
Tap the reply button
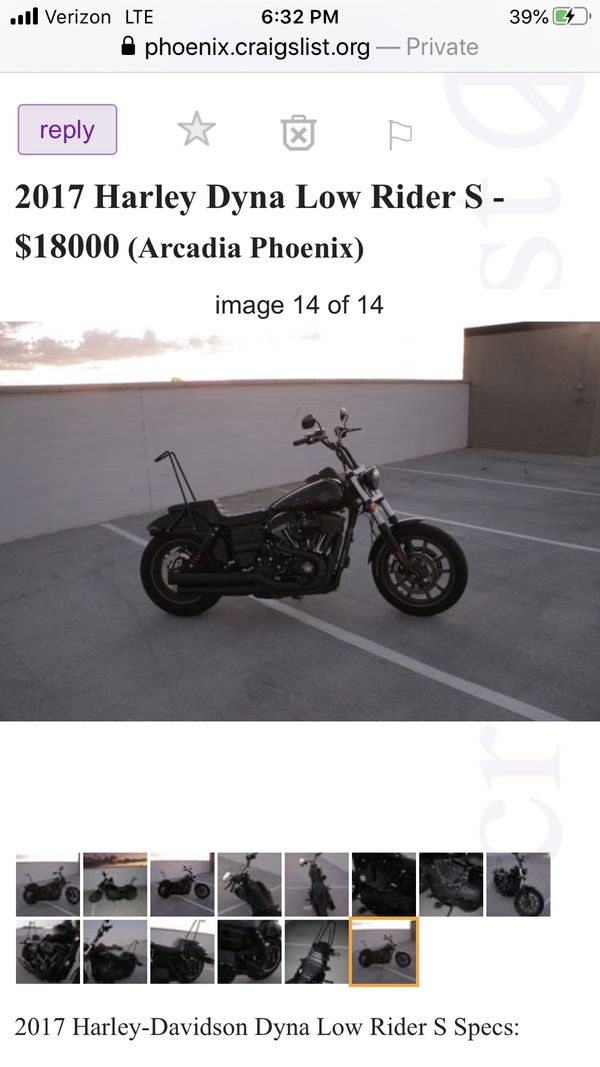[x=67, y=129]
